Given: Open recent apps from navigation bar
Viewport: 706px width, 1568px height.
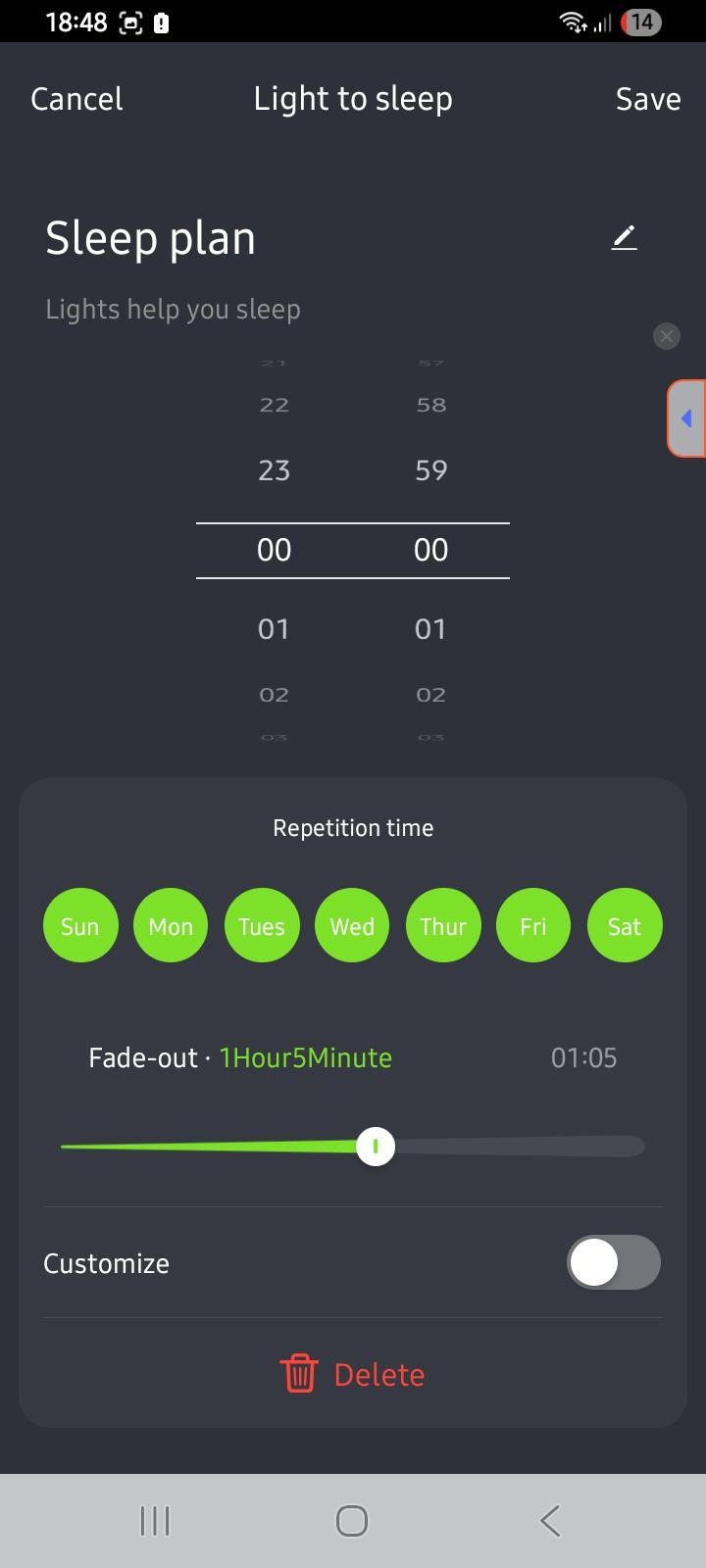Looking at the screenshot, I should [x=155, y=1521].
